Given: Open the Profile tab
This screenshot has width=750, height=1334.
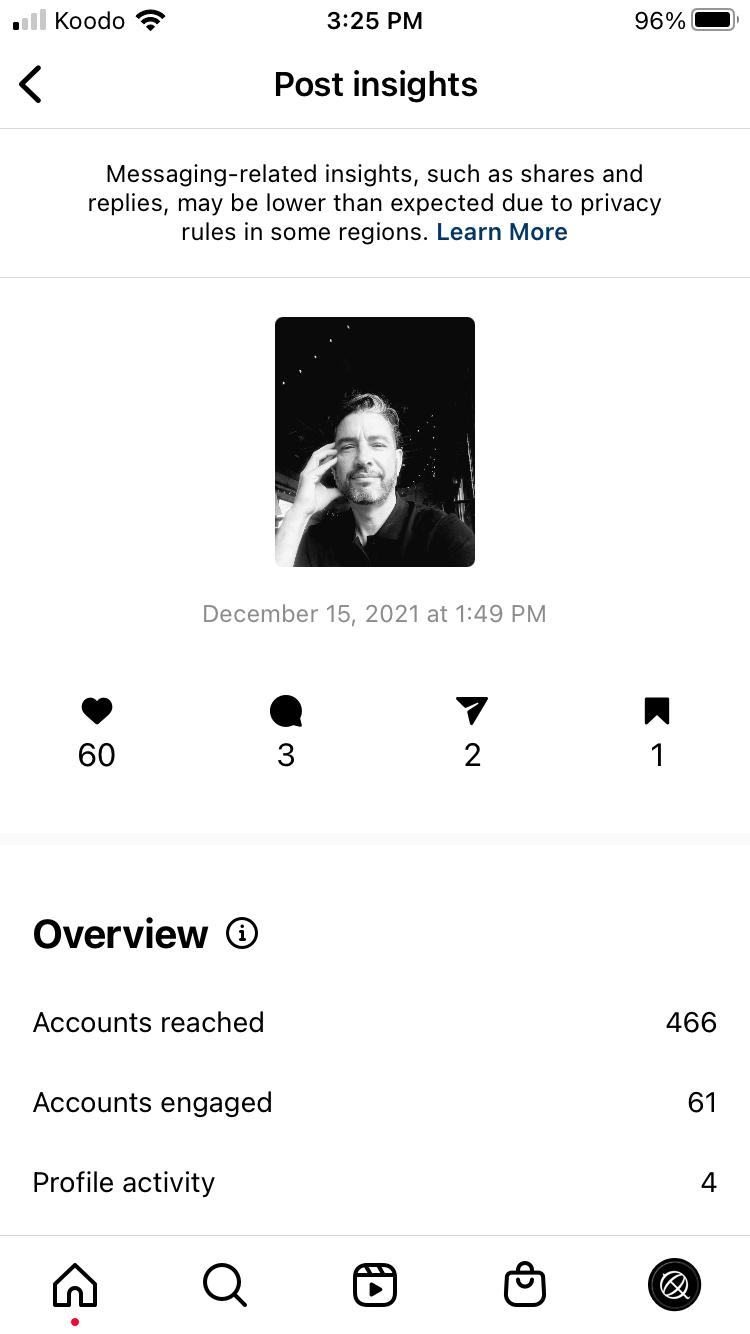Looking at the screenshot, I should (674, 1284).
